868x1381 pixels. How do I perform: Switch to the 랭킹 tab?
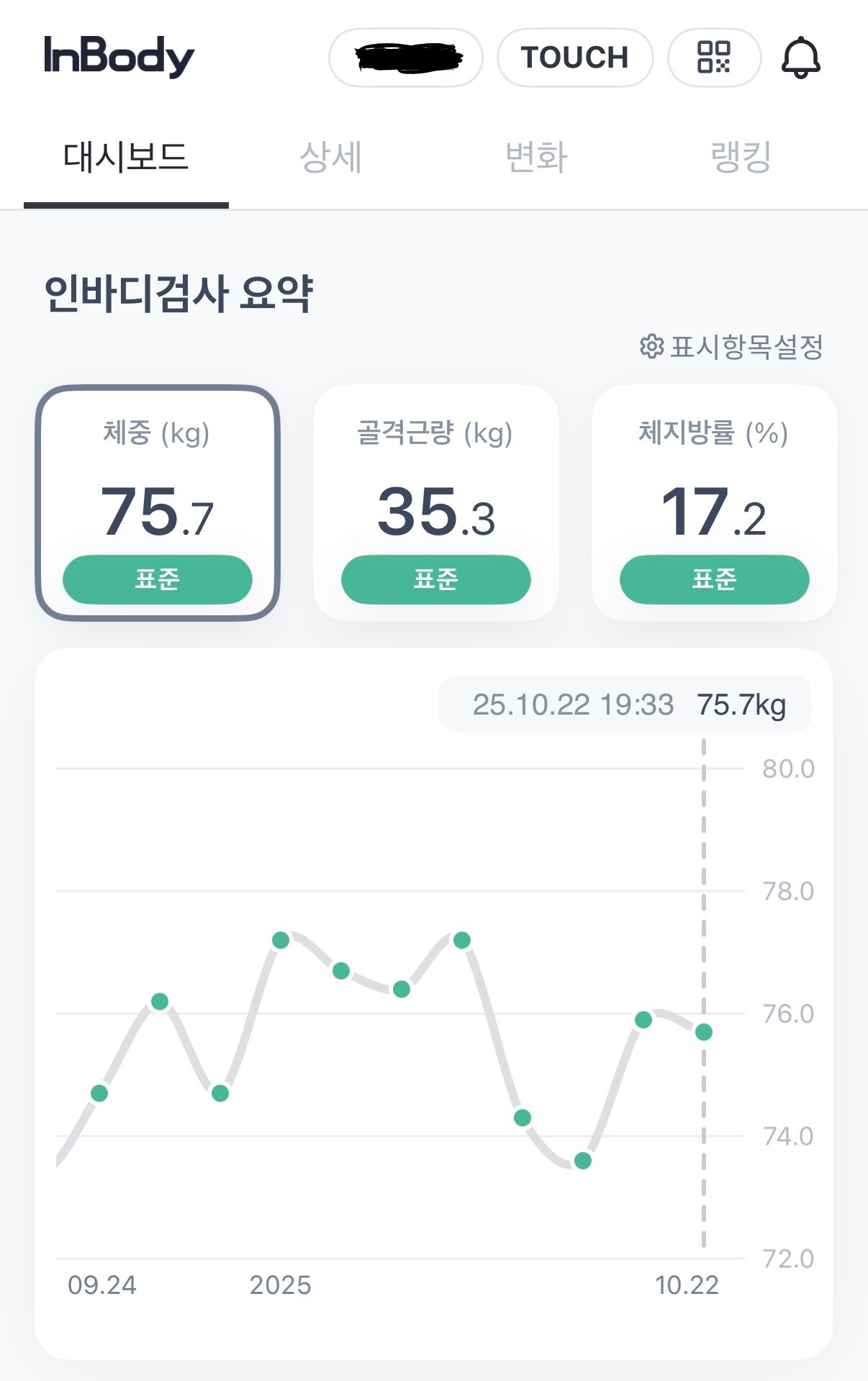[741, 157]
